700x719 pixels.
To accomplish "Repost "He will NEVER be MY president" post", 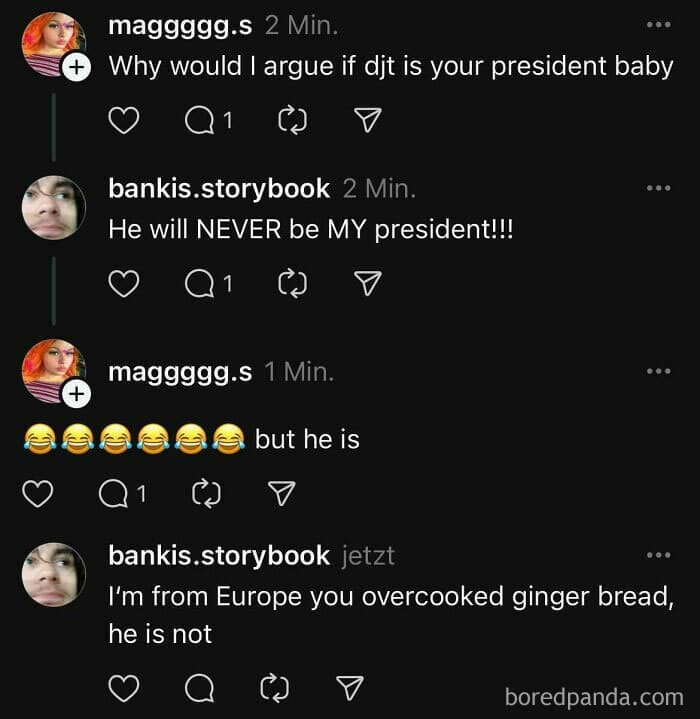I will tap(292, 283).
